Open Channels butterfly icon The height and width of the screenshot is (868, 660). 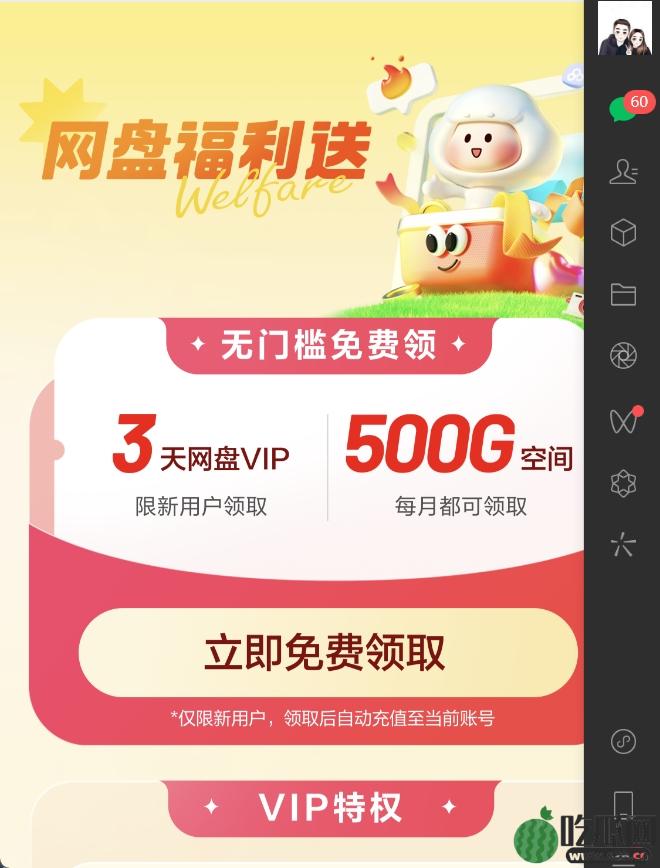pos(623,421)
